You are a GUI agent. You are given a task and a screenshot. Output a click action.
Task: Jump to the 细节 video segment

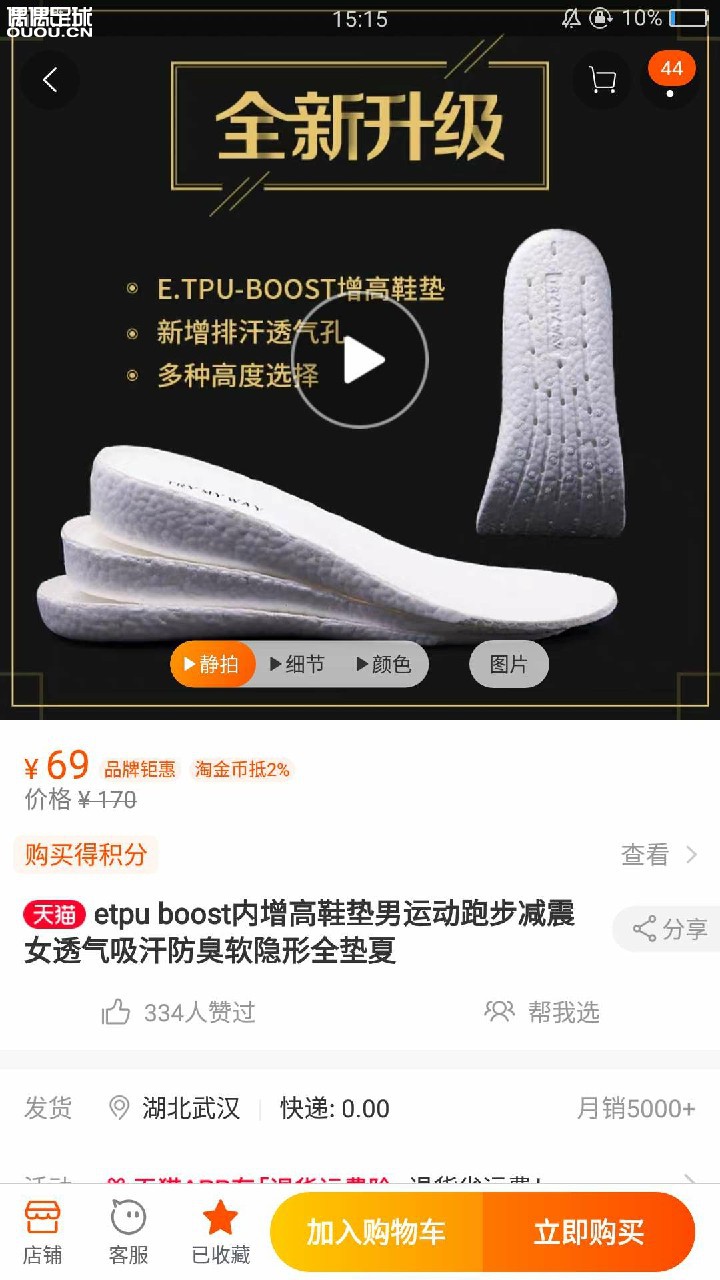click(x=298, y=665)
